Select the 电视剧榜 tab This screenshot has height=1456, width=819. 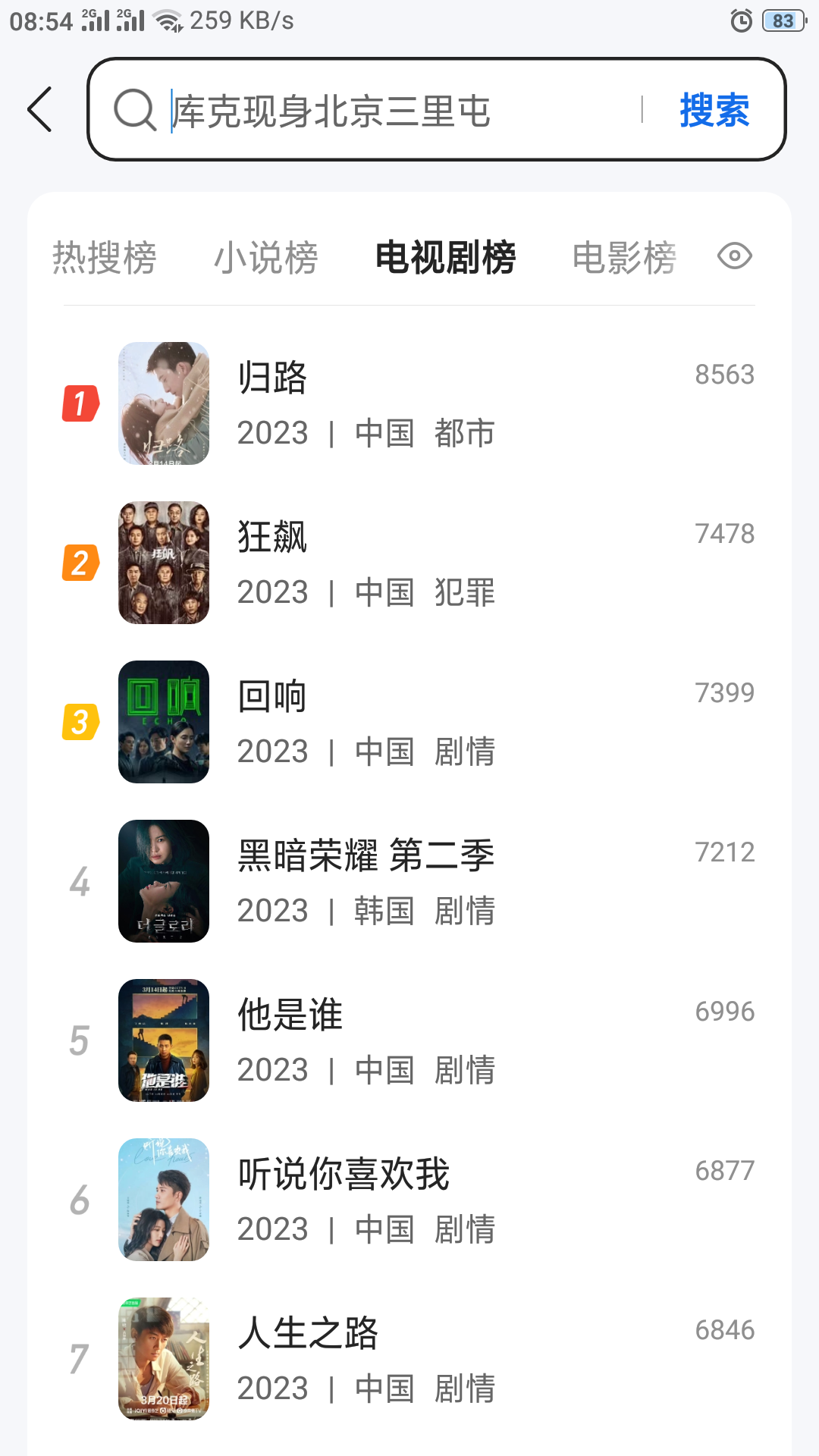point(445,257)
